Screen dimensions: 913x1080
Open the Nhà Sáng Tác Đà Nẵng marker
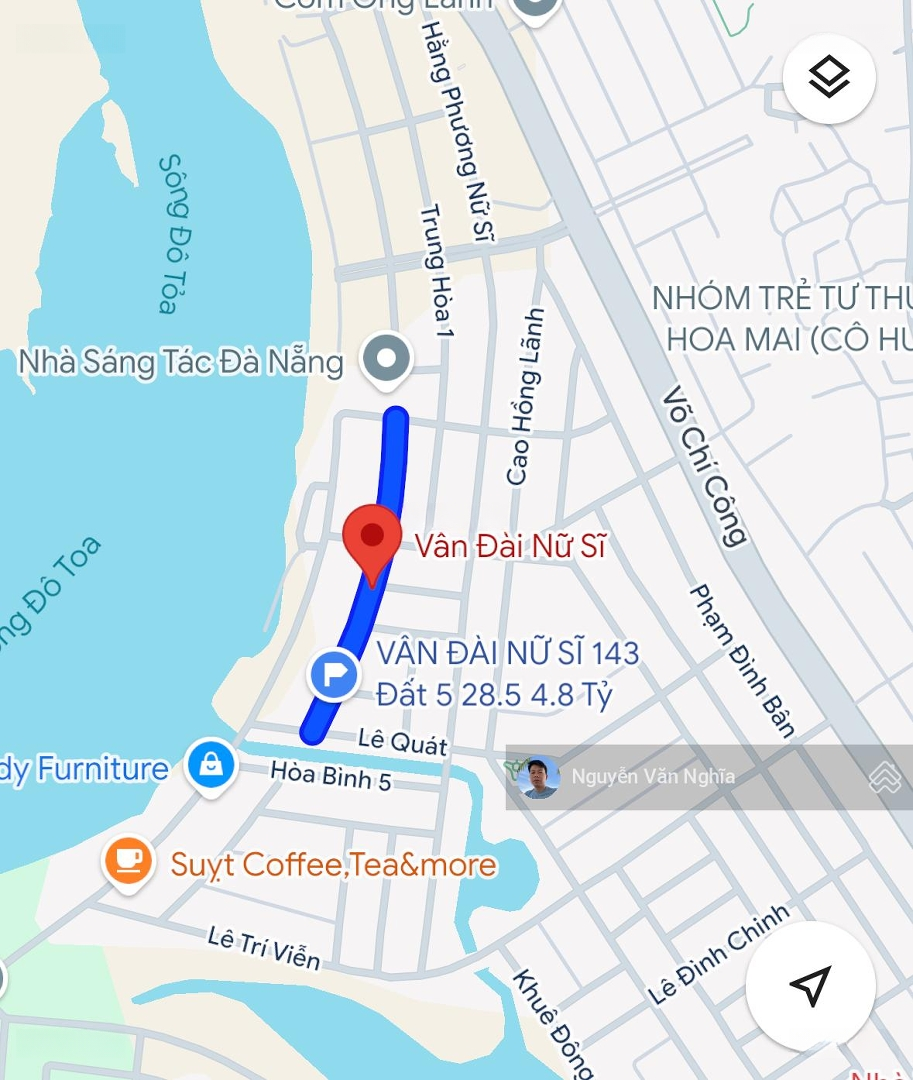click(x=387, y=359)
